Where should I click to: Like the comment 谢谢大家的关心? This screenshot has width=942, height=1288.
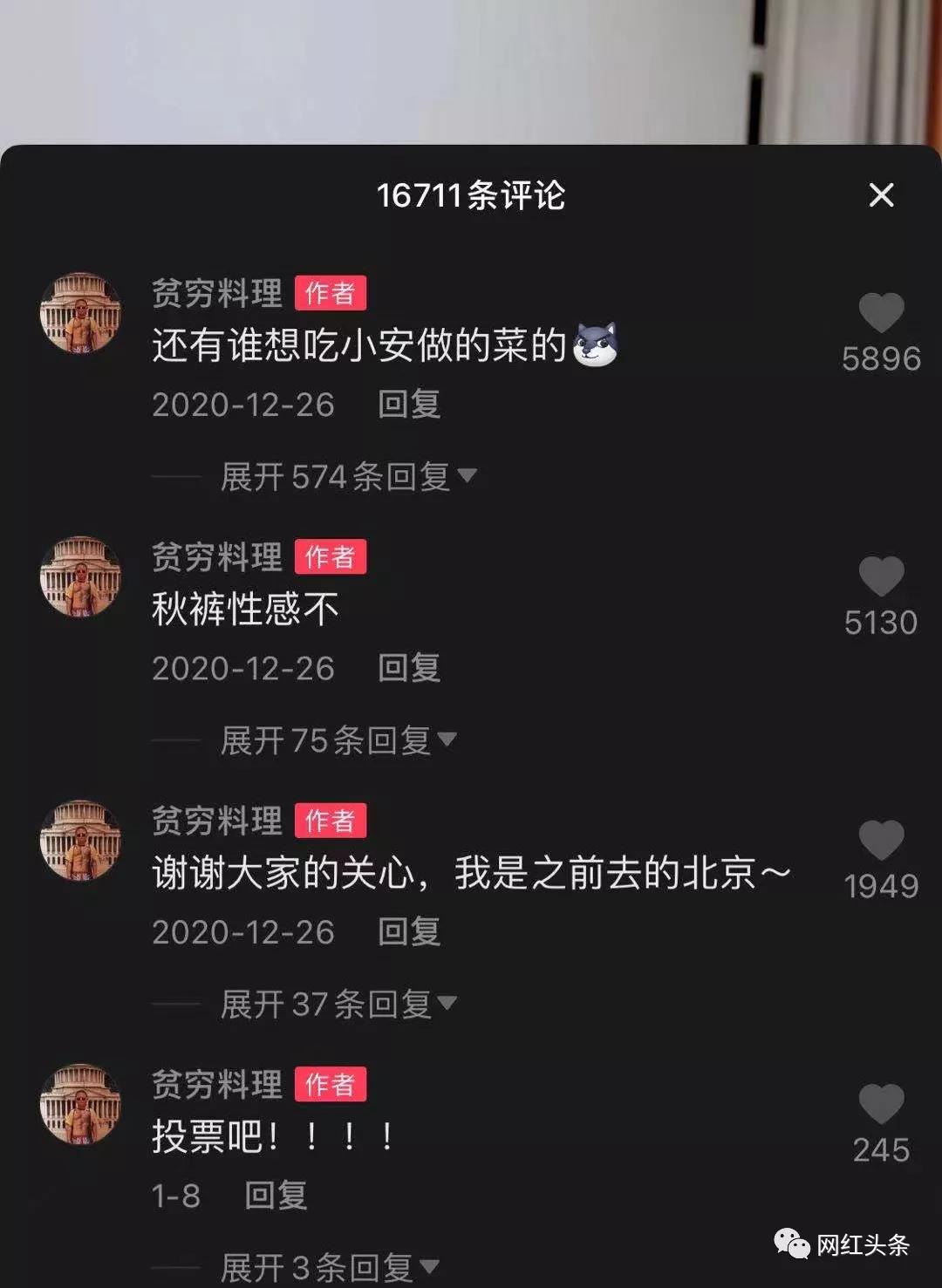[x=881, y=841]
